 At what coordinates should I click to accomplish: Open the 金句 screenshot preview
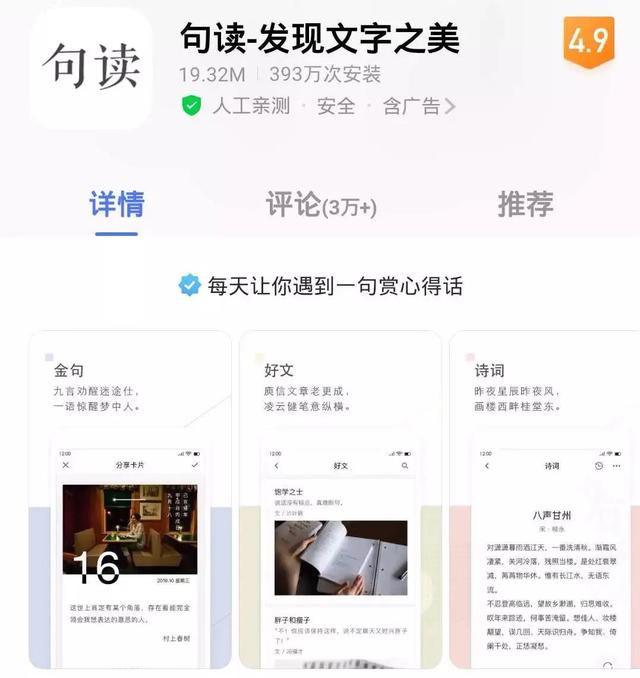(130, 500)
